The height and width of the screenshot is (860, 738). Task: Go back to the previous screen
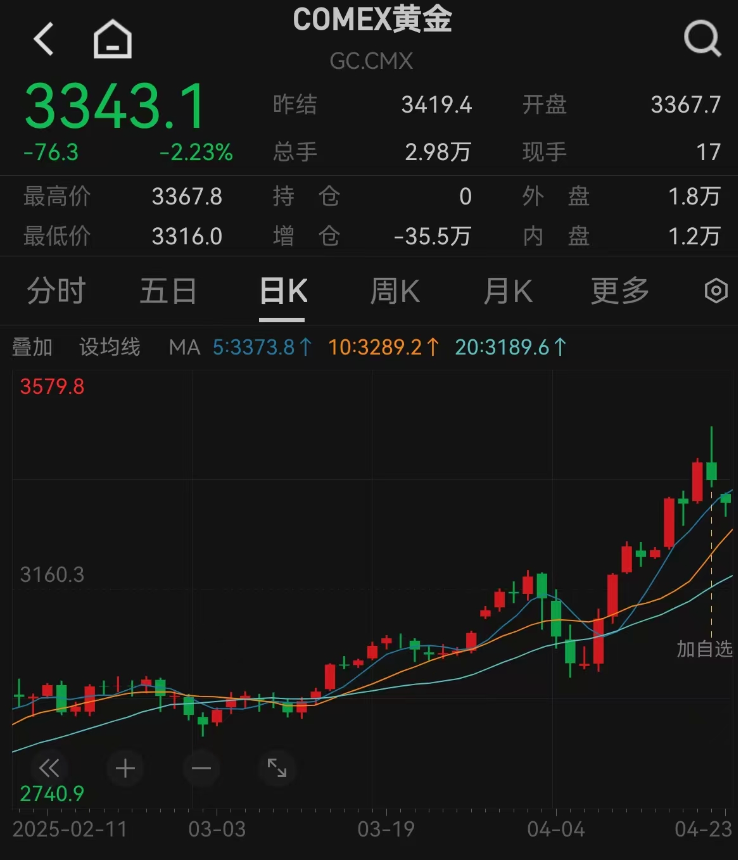click(43, 40)
